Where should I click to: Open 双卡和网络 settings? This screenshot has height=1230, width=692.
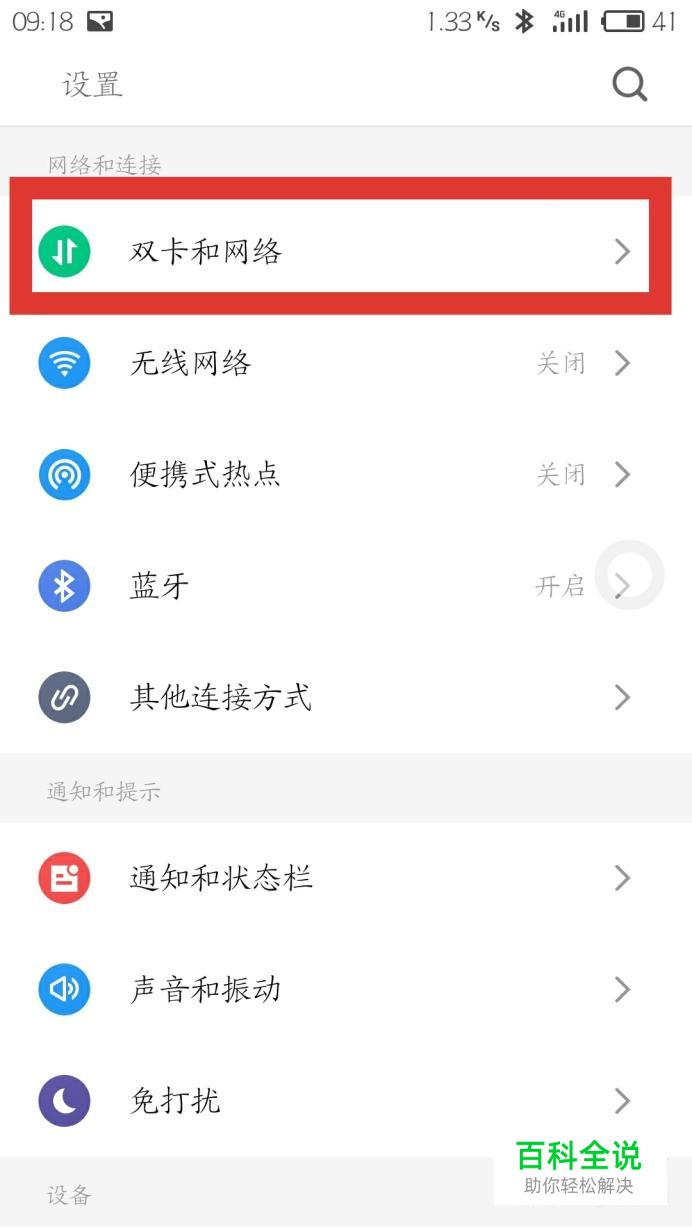click(x=340, y=251)
